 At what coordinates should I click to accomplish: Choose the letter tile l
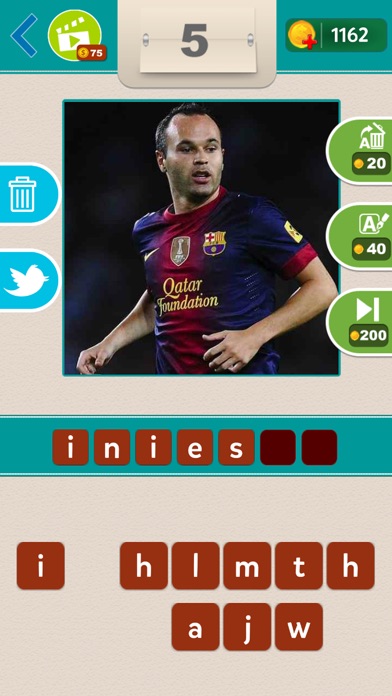[195, 566]
